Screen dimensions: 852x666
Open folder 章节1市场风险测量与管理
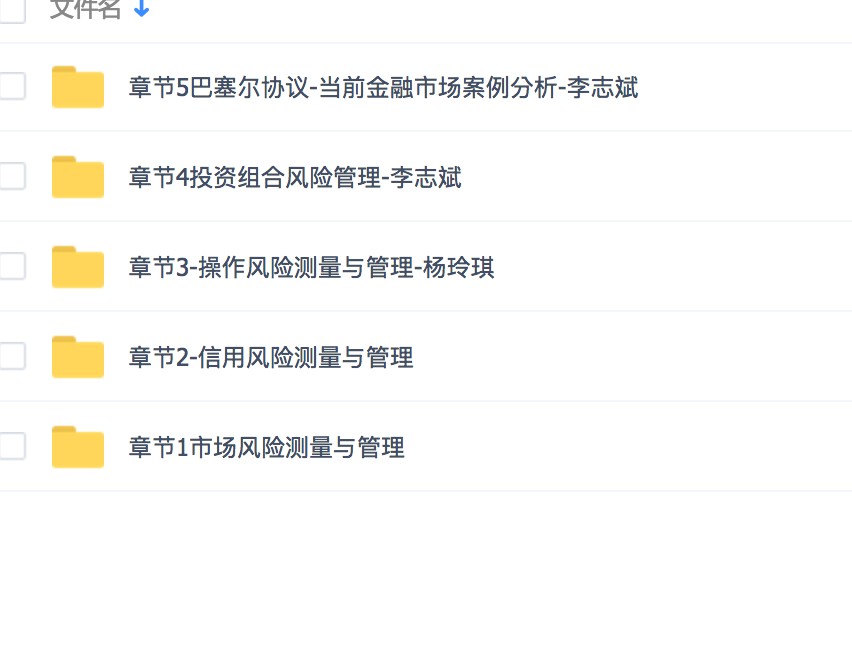pos(266,447)
